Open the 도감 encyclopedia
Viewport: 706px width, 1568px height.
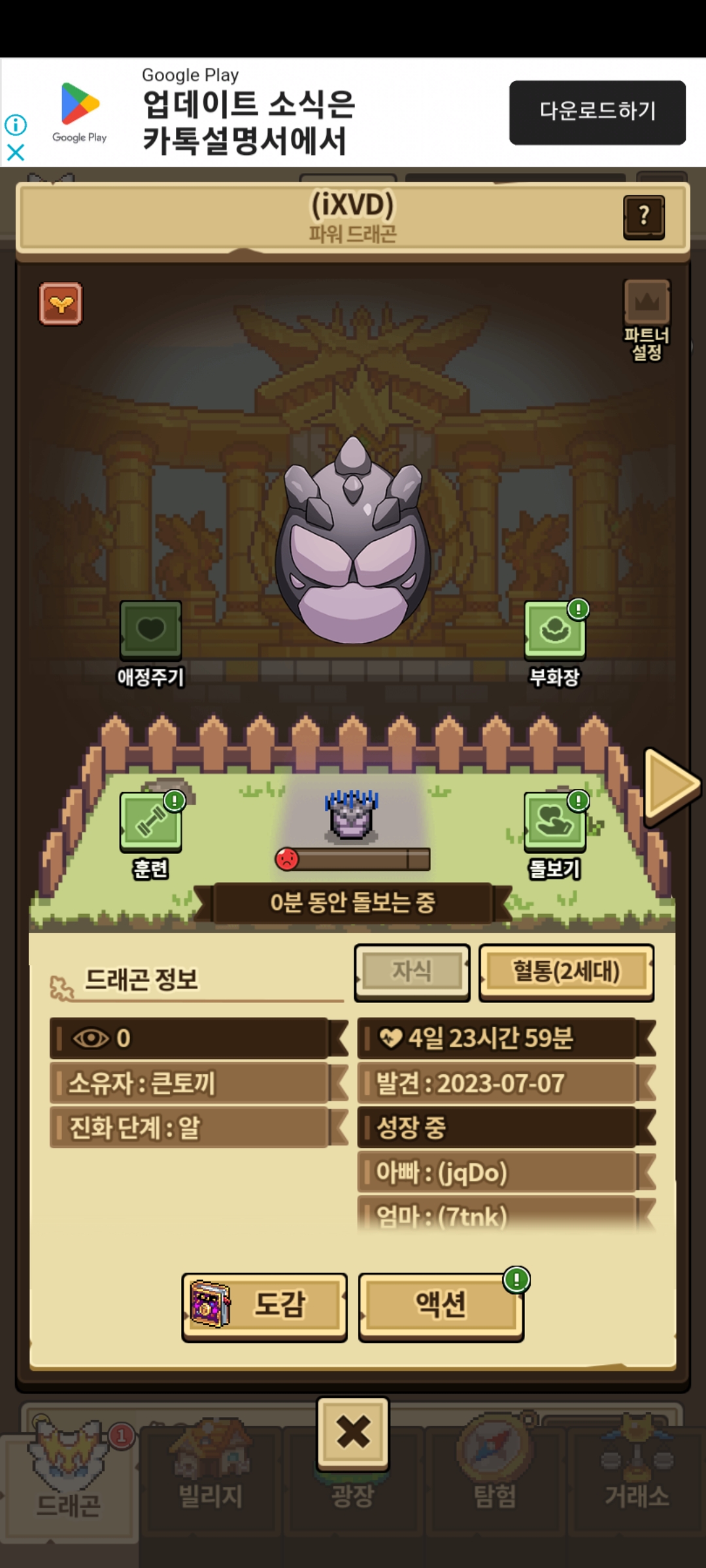pos(264,1305)
